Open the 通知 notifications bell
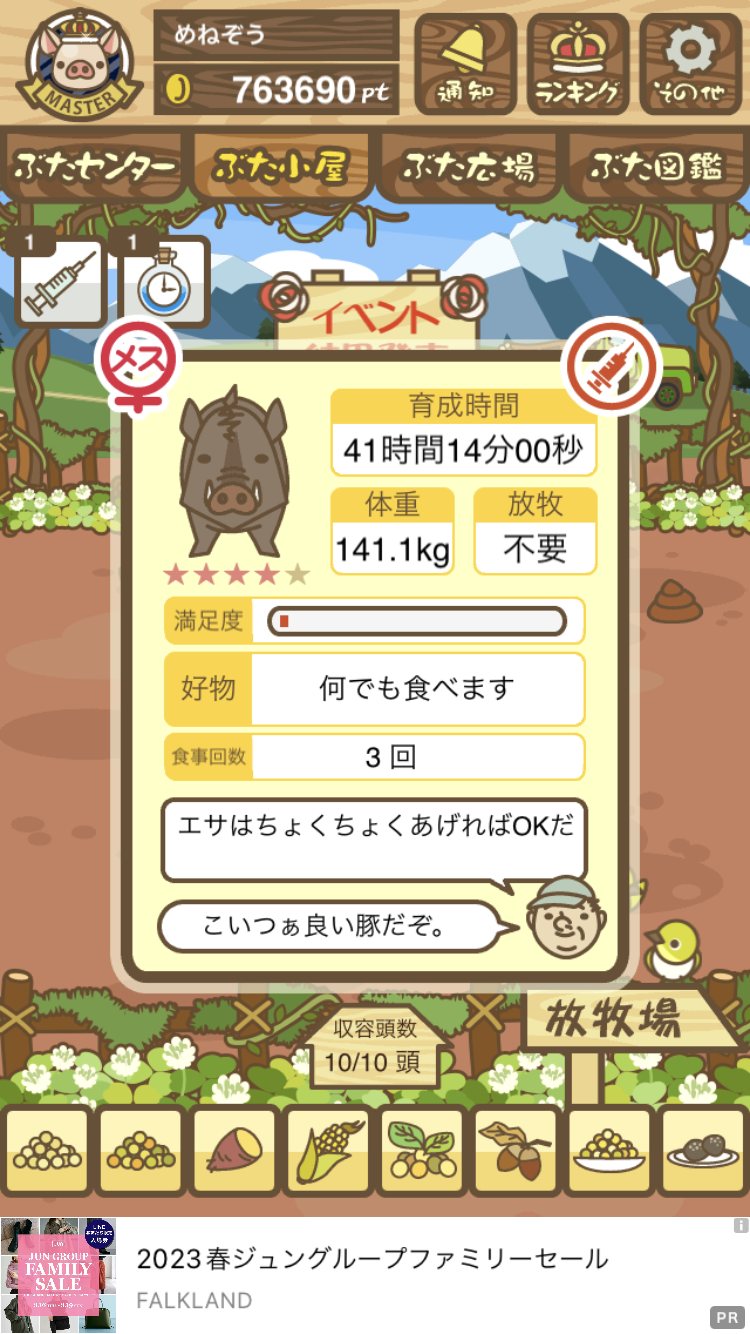The height and width of the screenshot is (1334, 750). click(465, 65)
